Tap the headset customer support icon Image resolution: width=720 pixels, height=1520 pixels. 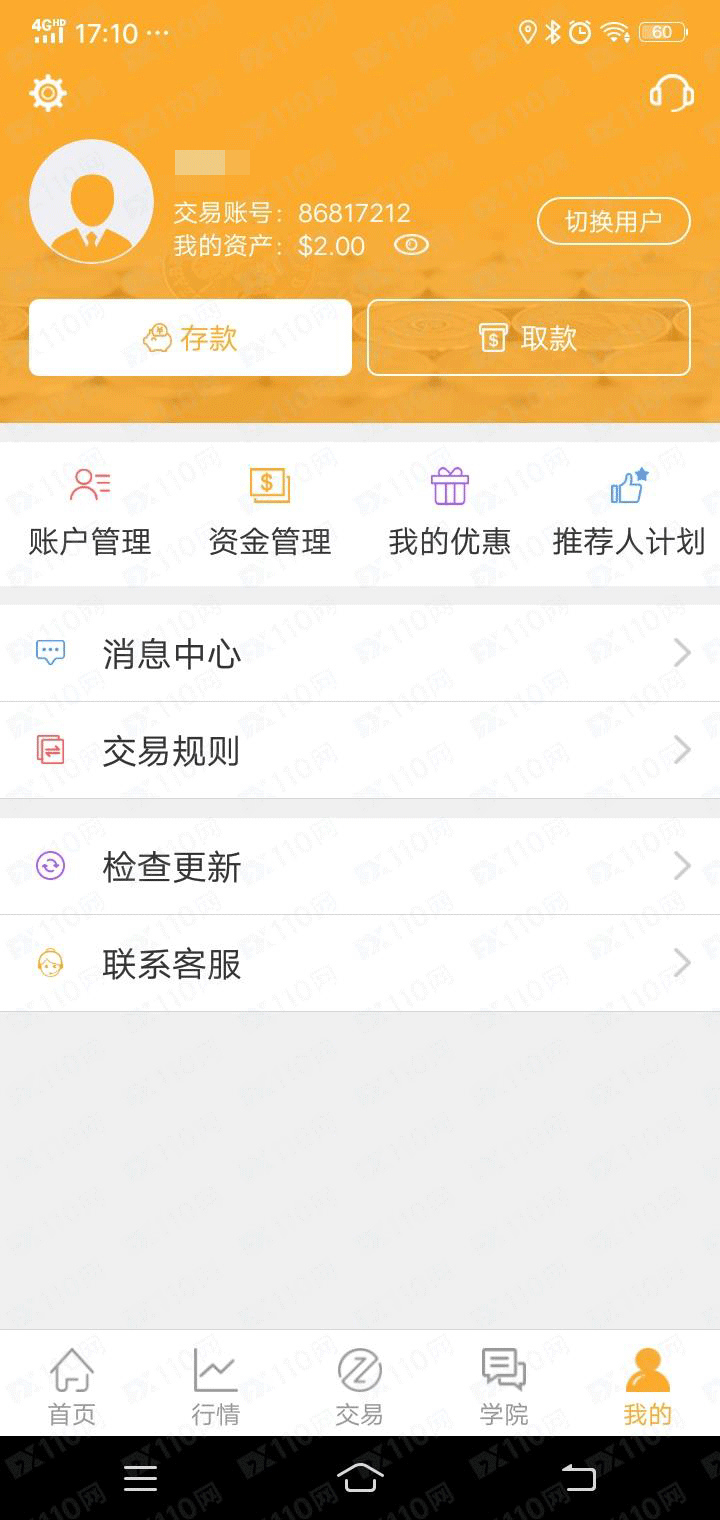click(x=670, y=93)
